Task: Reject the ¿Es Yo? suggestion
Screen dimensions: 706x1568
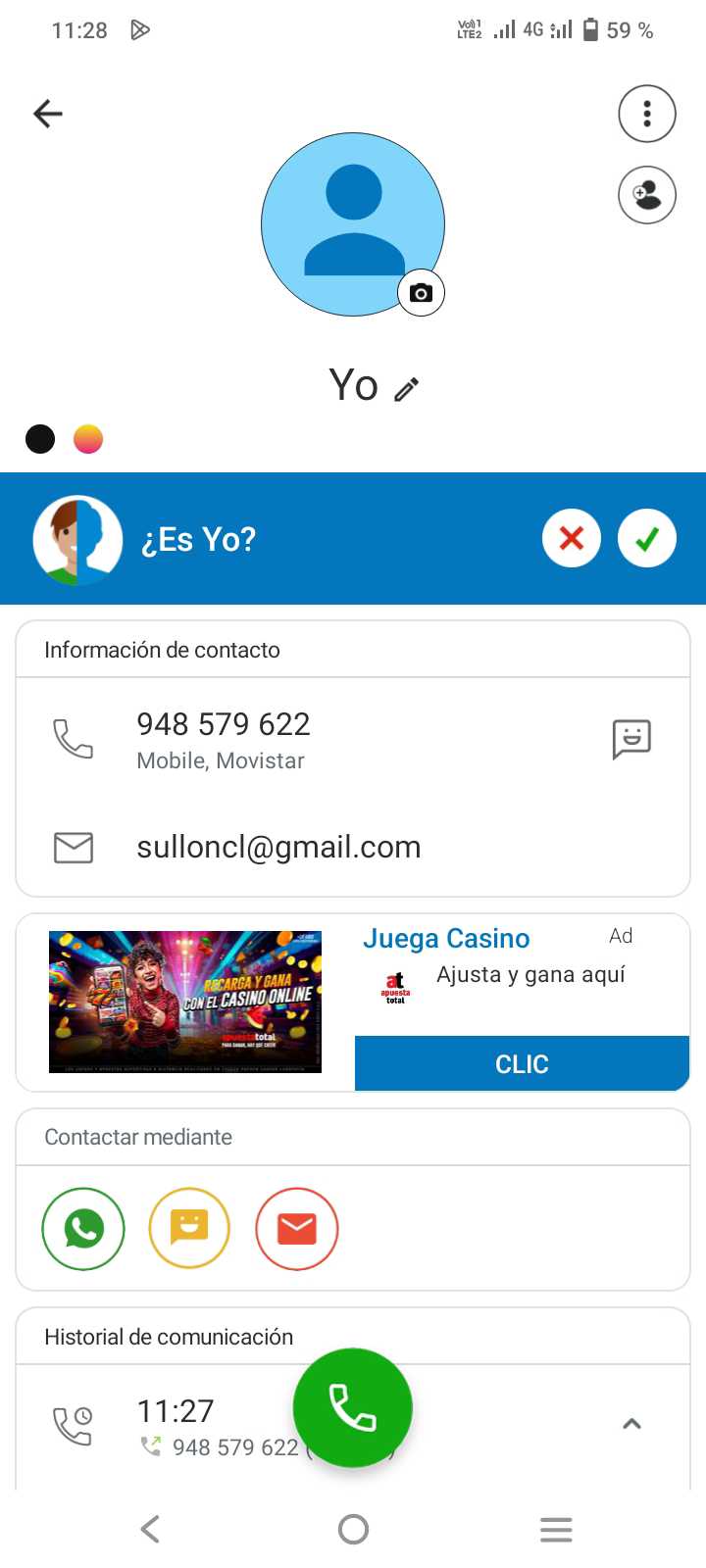Action: 572,538
